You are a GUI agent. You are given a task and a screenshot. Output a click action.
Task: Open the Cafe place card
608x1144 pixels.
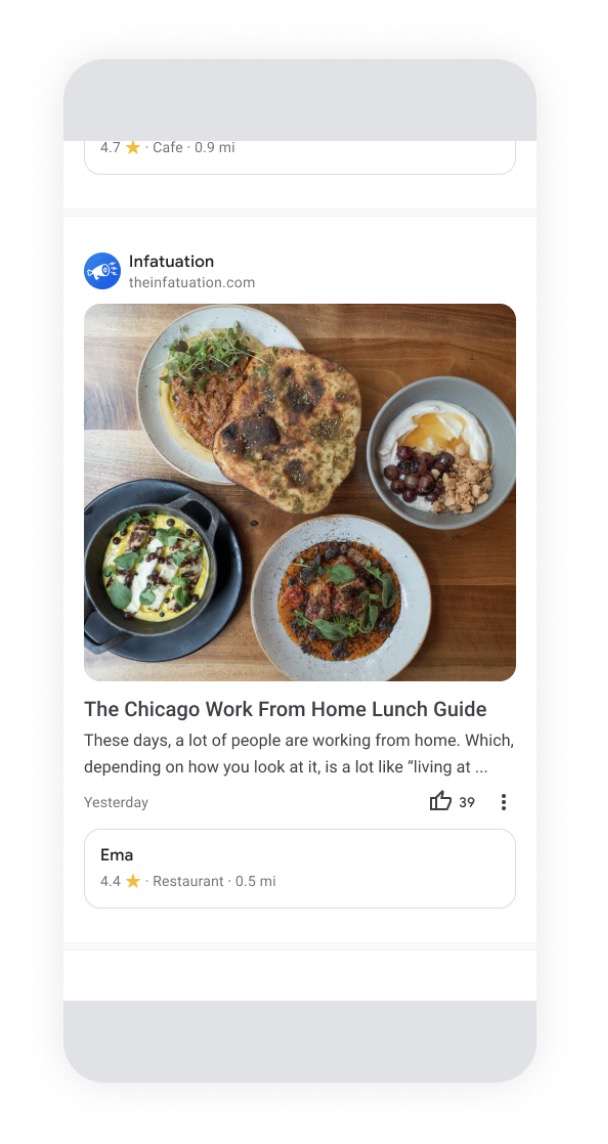(x=299, y=155)
